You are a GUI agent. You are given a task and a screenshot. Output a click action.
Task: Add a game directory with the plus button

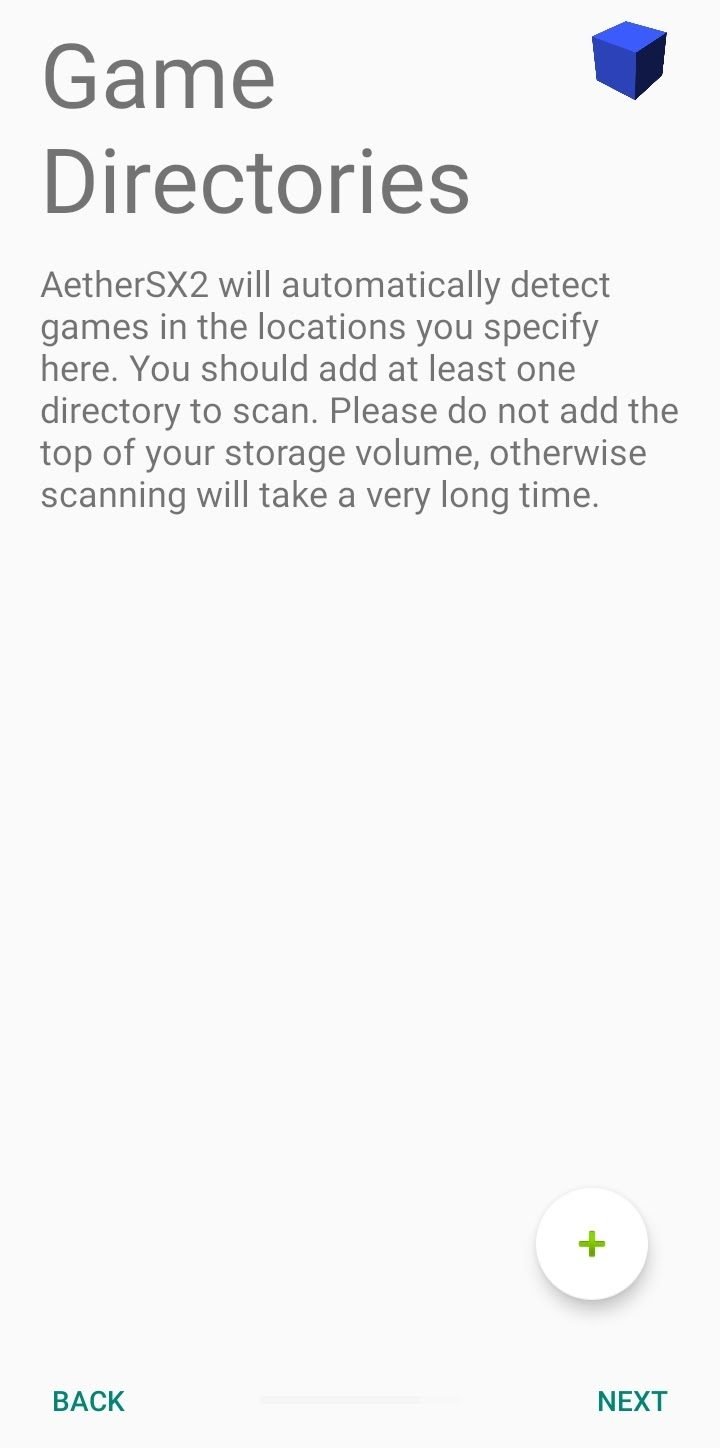[592, 1243]
